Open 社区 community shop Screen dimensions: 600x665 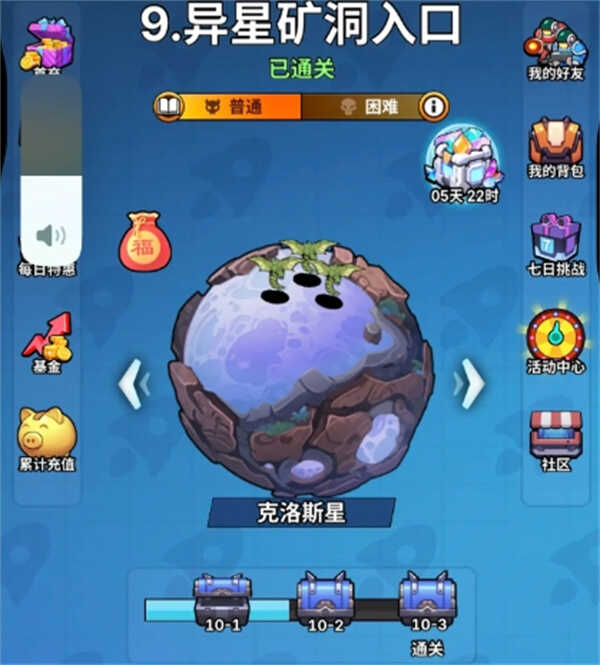pos(555,437)
